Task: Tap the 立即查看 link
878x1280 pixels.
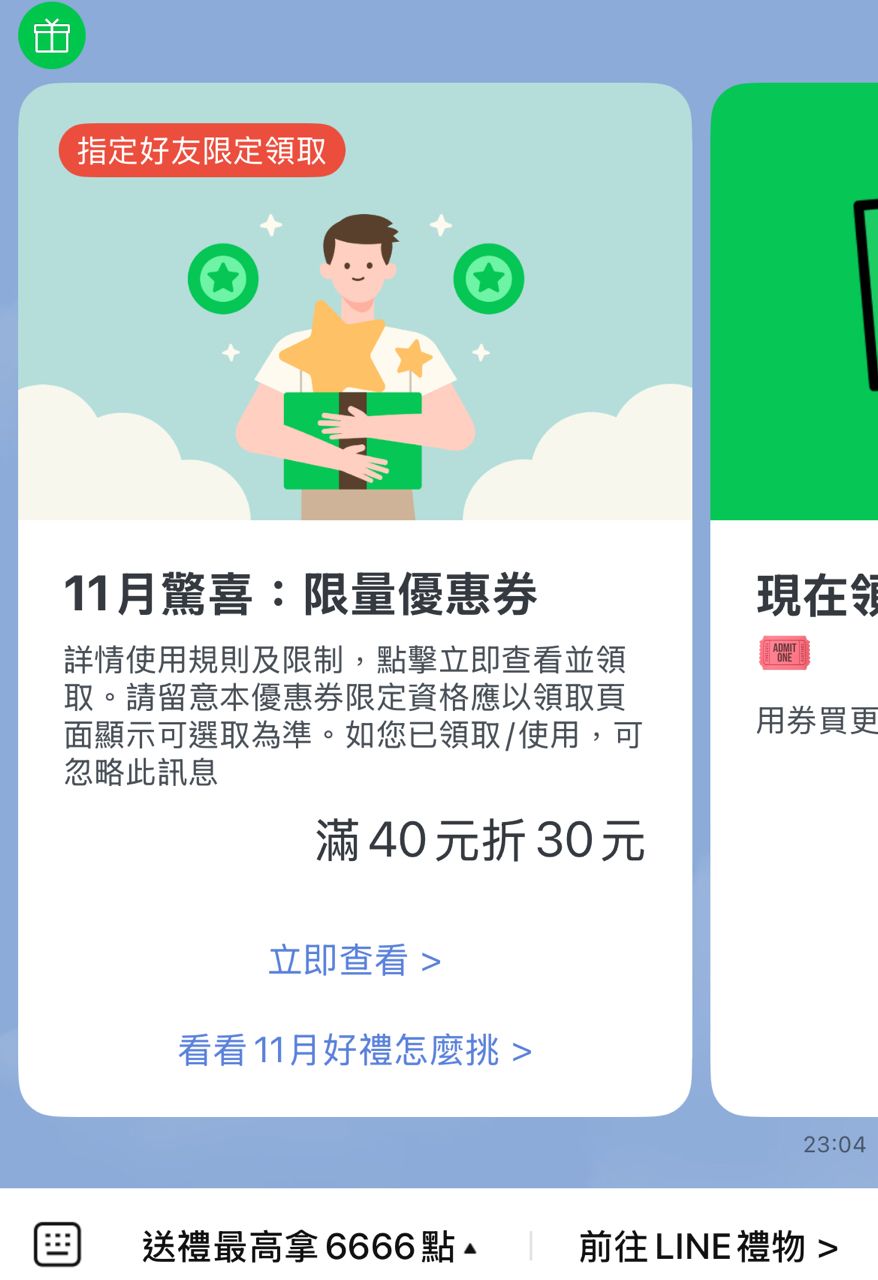Action: 354,961
